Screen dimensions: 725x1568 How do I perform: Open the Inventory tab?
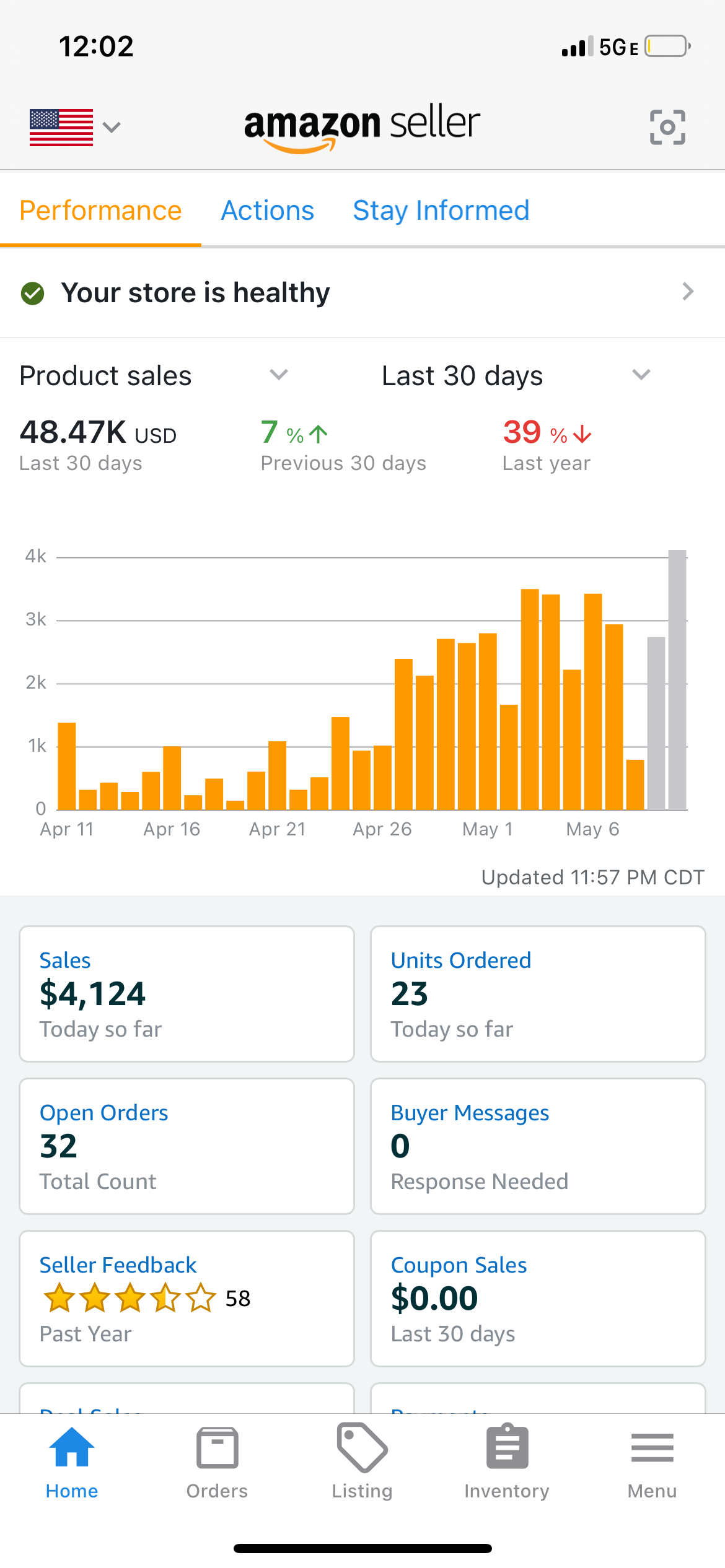[x=507, y=1463]
